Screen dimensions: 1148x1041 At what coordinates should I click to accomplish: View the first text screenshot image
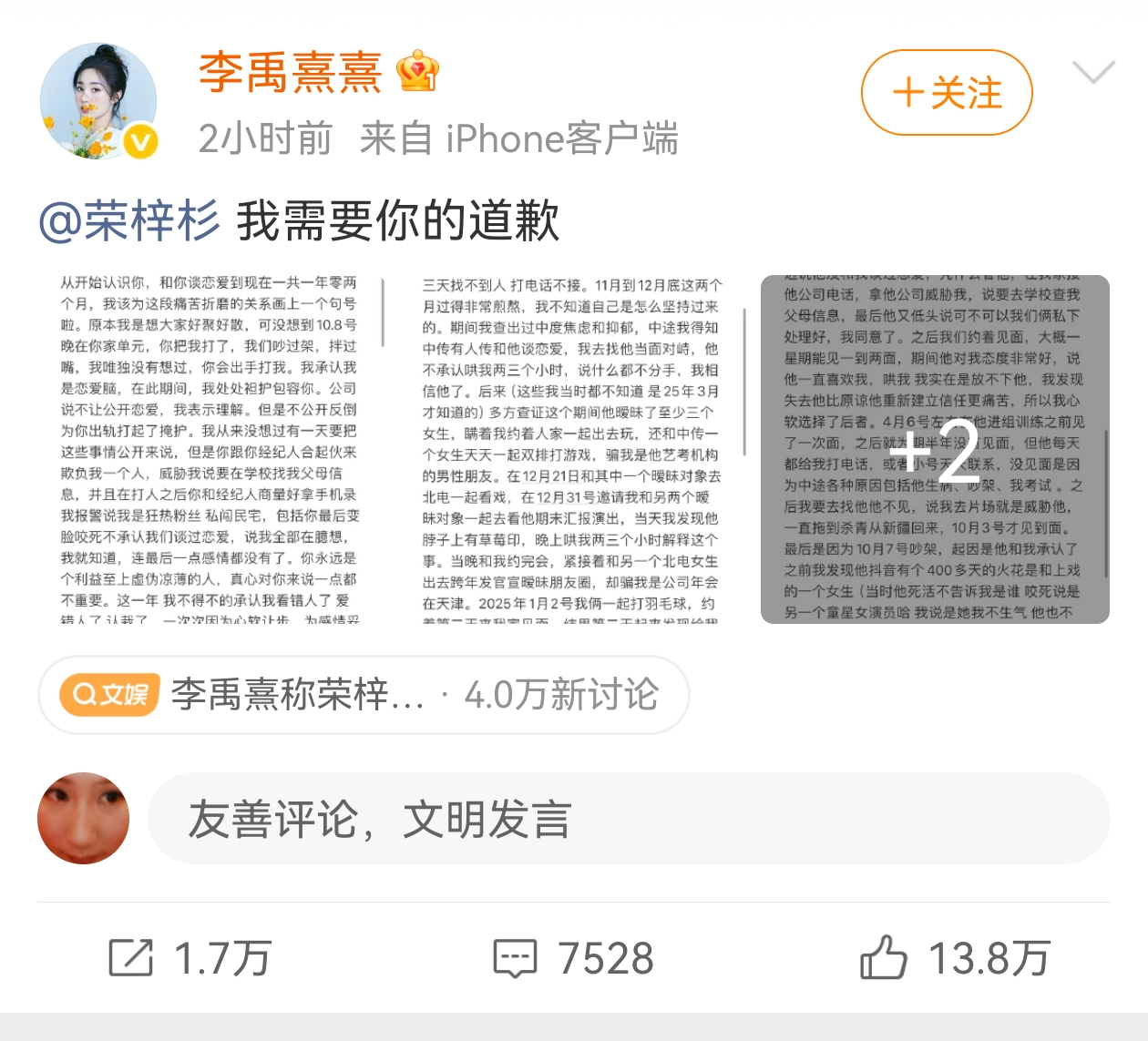coord(212,449)
